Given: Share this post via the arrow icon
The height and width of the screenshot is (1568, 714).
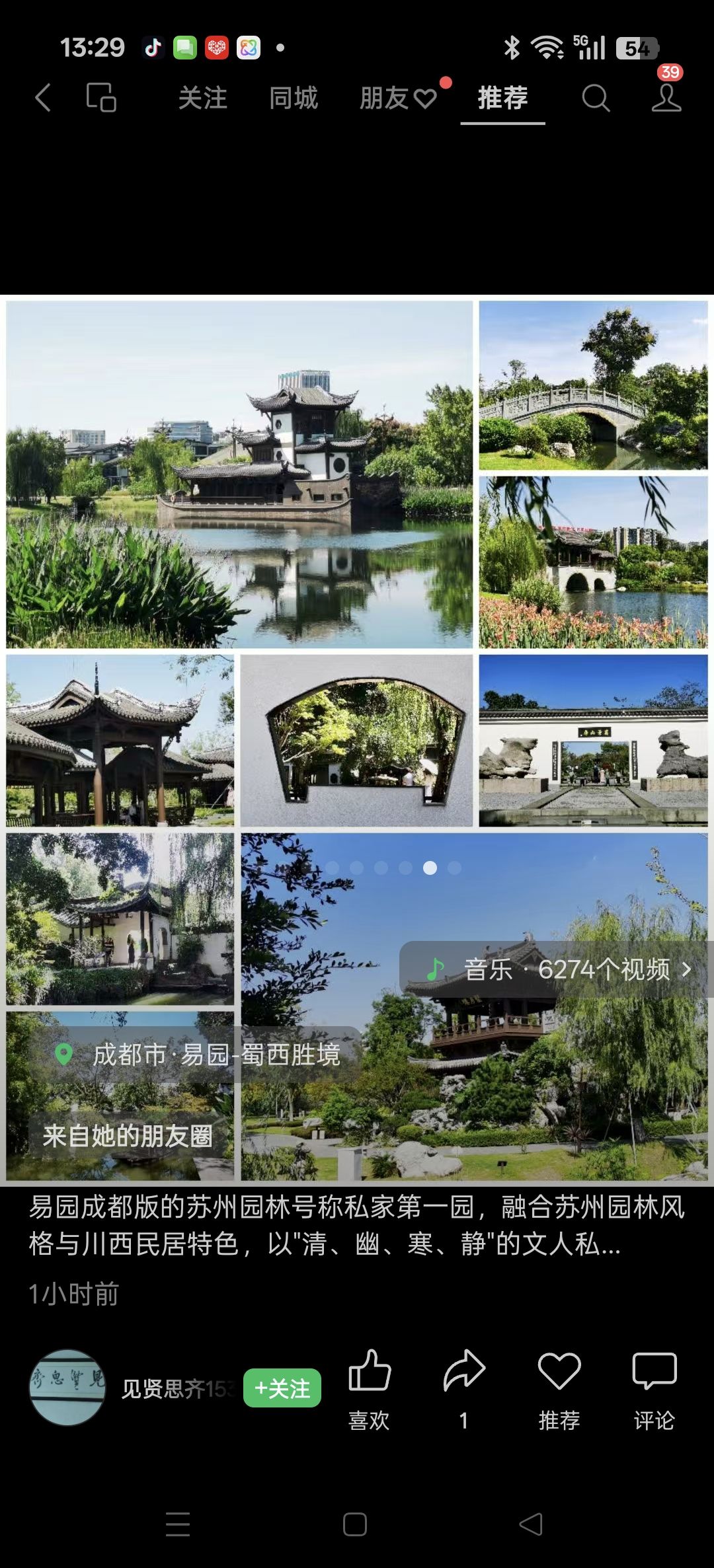Looking at the screenshot, I should (x=464, y=1388).
